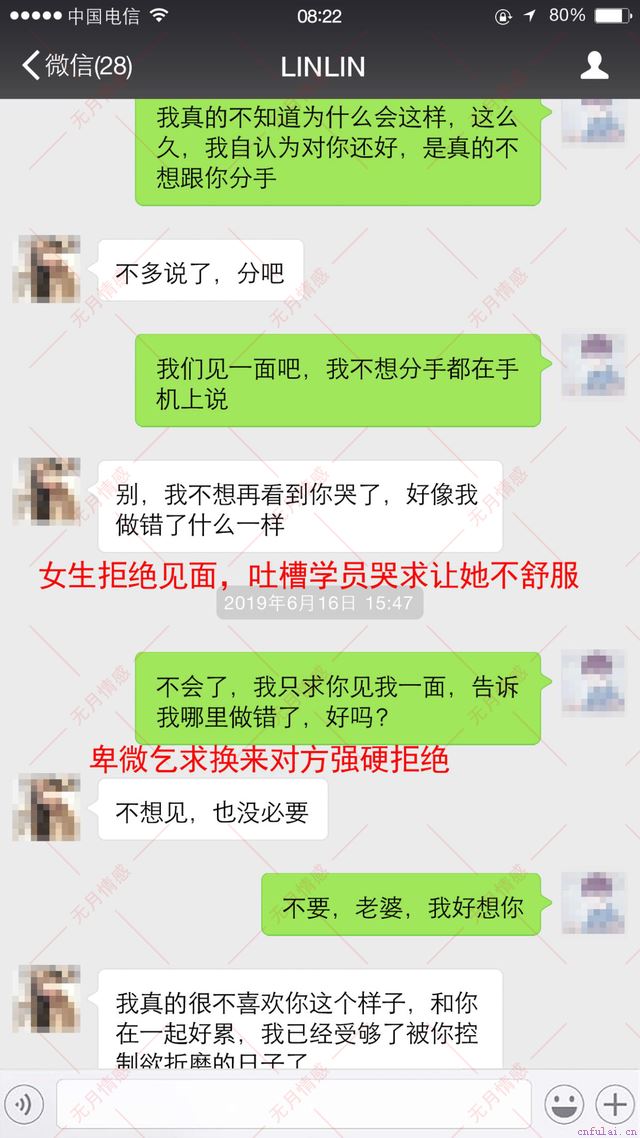Open the emoji sticker panel
Viewport: 640px width, 1138px height.
click(564, 1104)
